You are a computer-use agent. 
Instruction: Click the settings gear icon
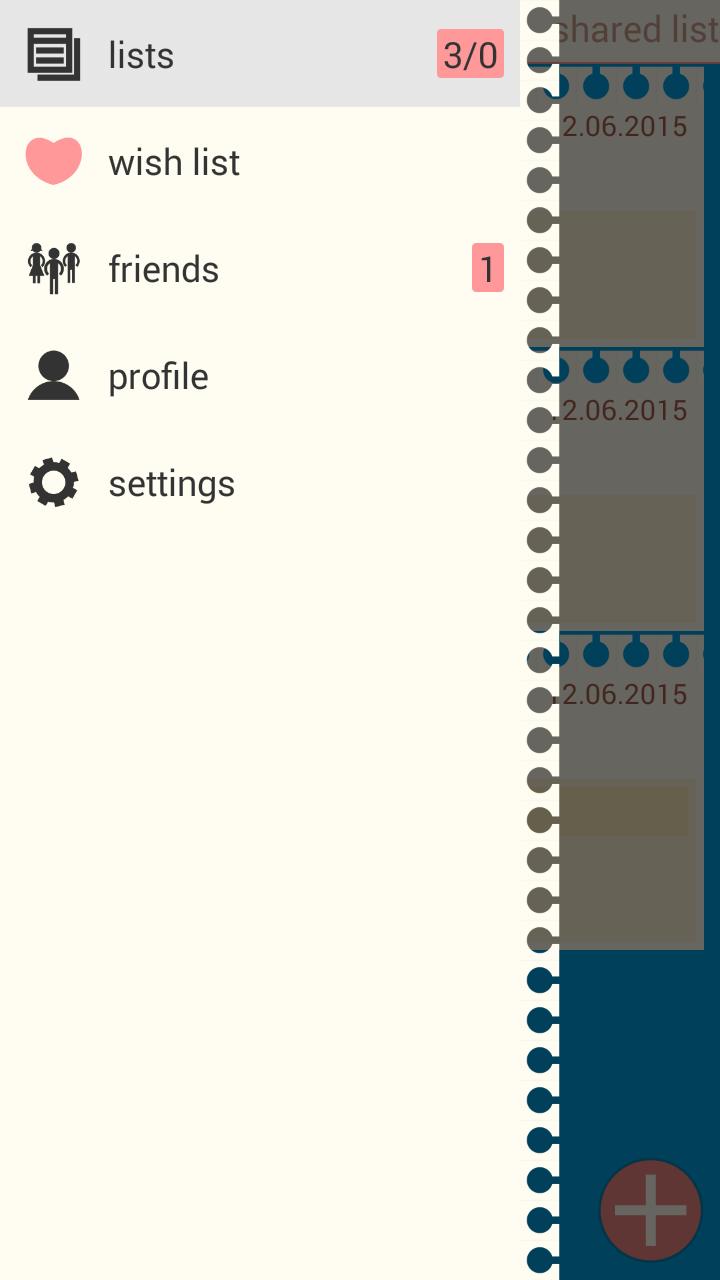53,482
